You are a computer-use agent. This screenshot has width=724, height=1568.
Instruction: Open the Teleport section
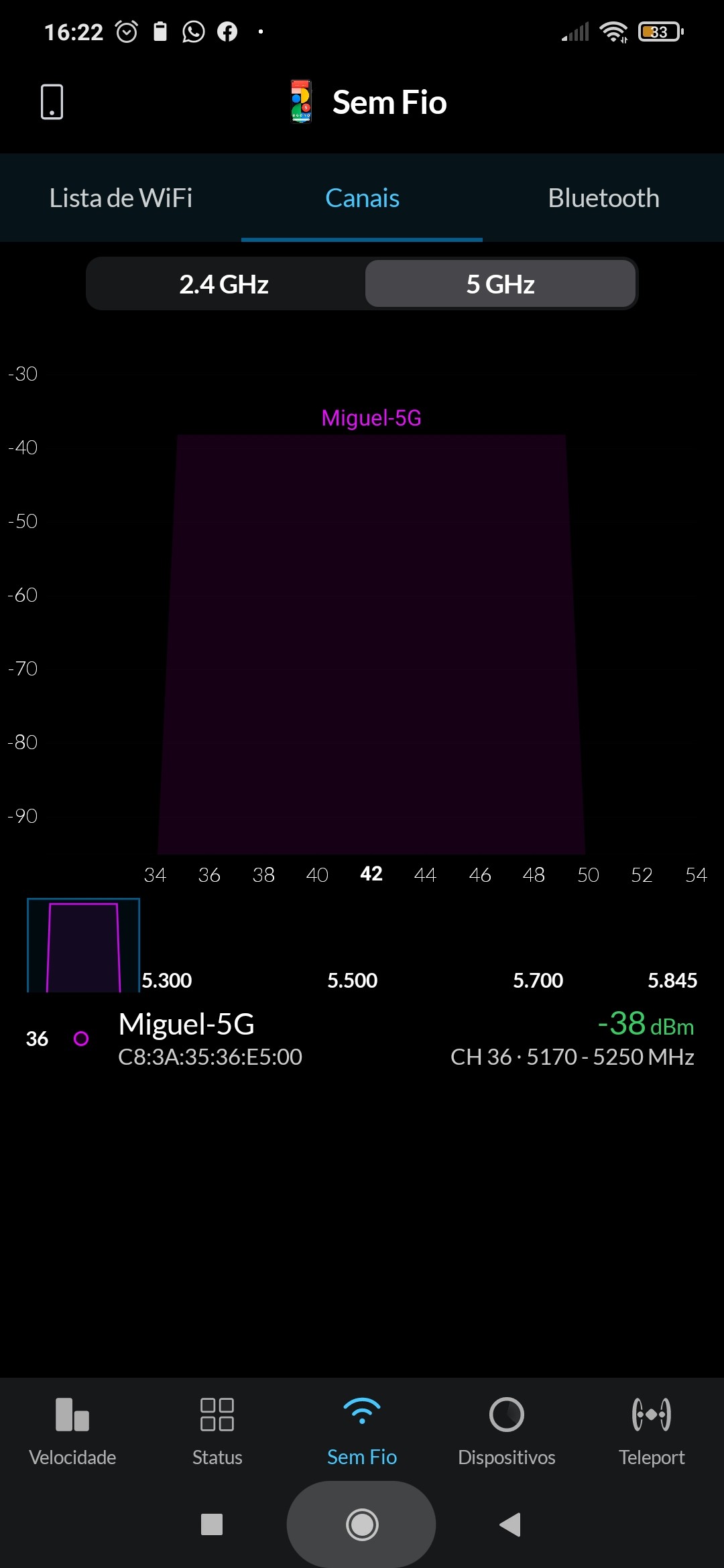[x=652, y=1431]
